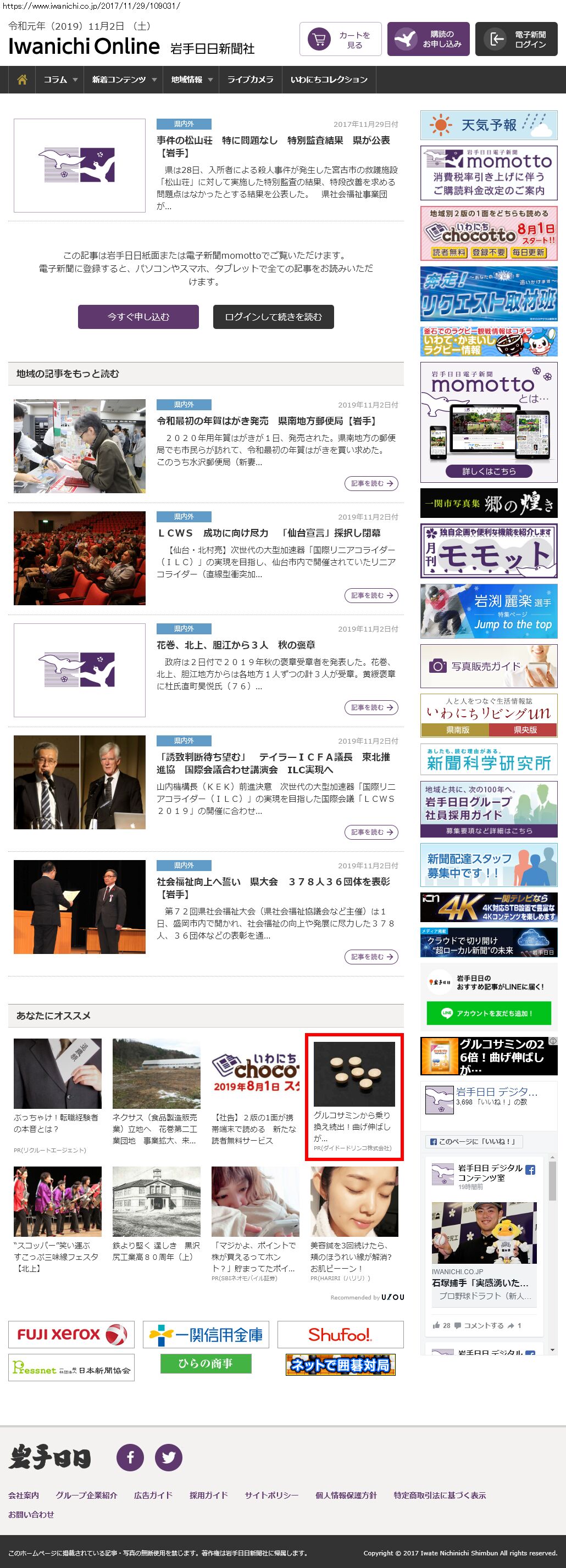
Task: Open ライブカメラ page
Action: point(250,80)
